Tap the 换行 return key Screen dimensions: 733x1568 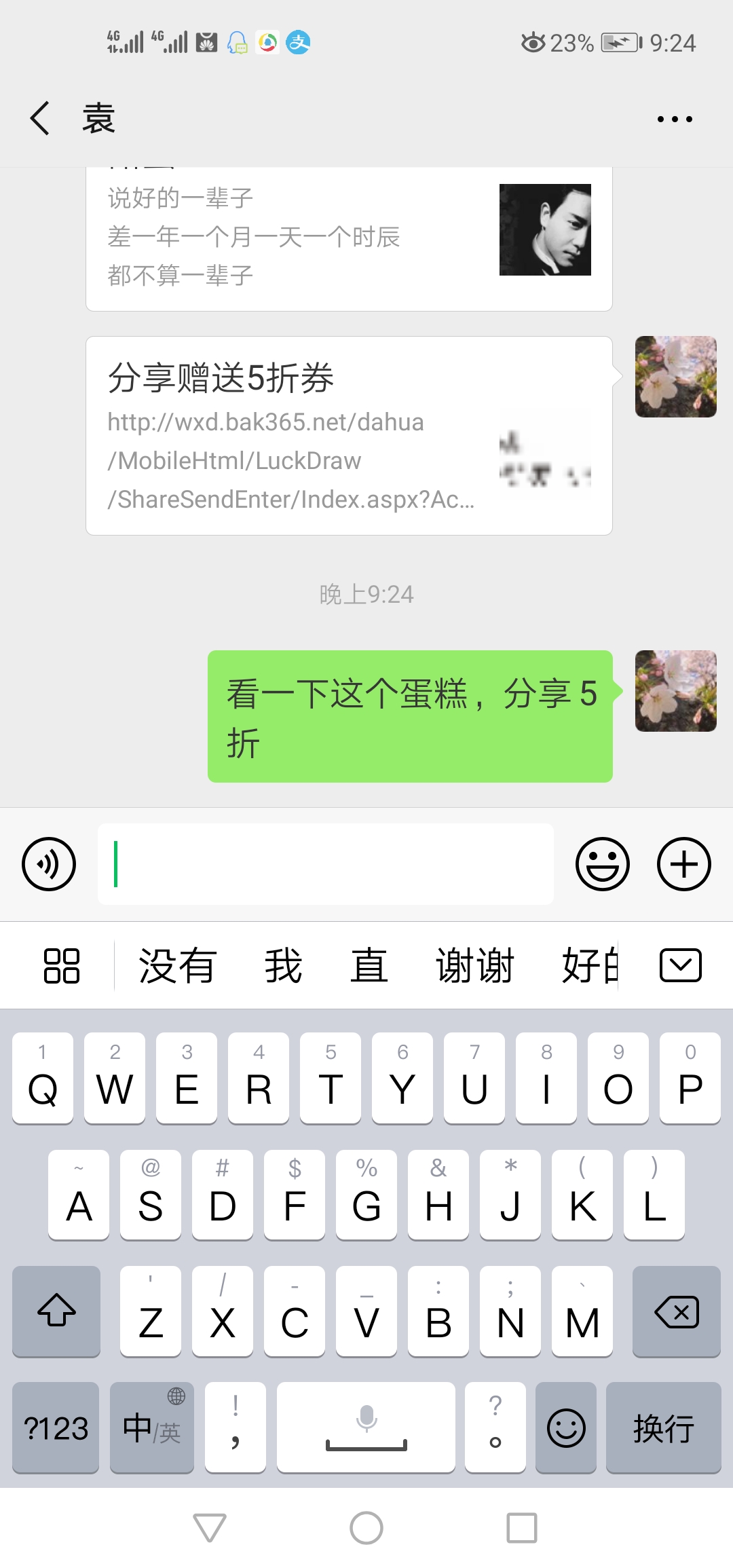coord(663,1427)
